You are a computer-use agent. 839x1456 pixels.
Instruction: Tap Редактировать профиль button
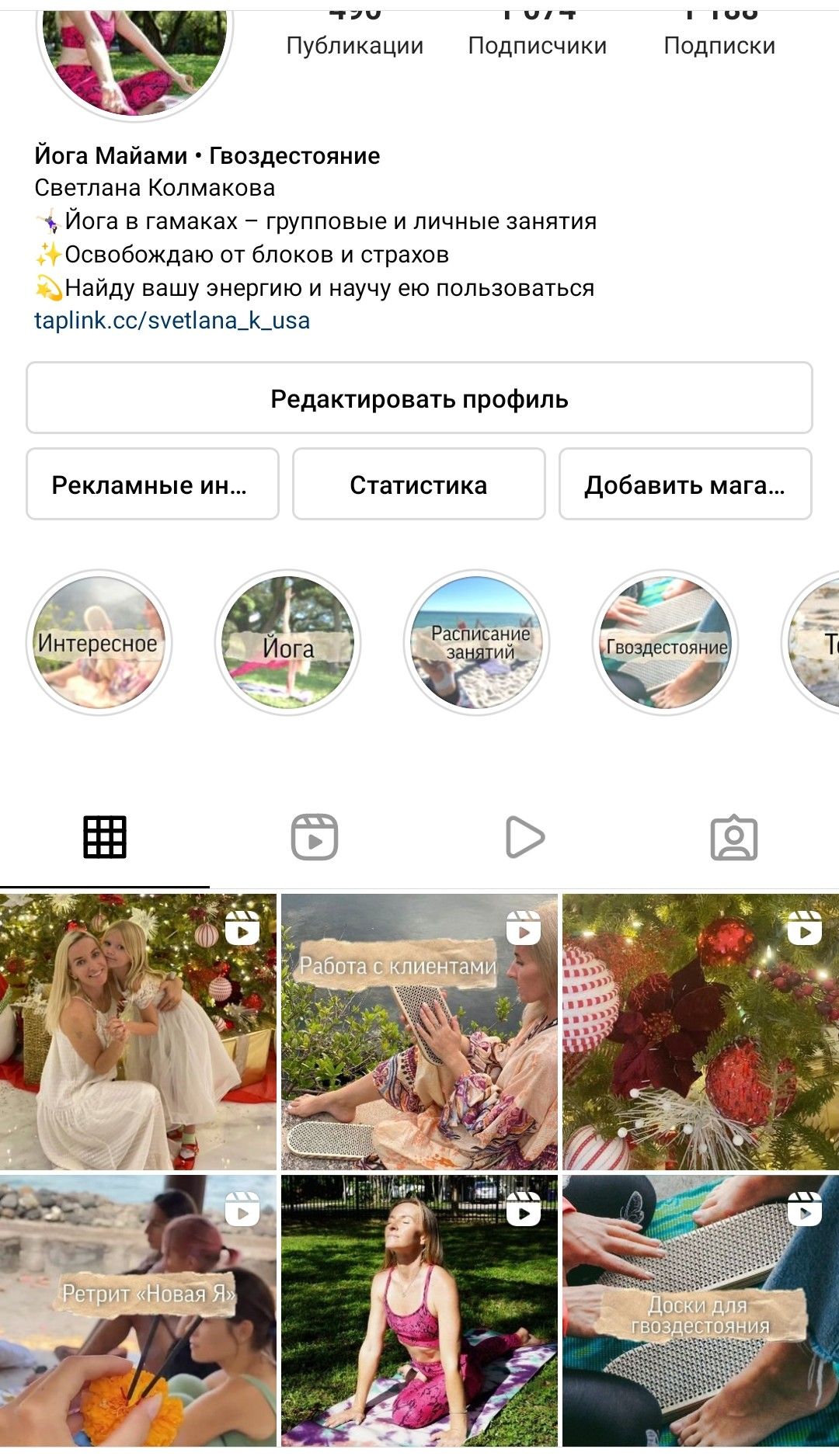click(419, 398)
